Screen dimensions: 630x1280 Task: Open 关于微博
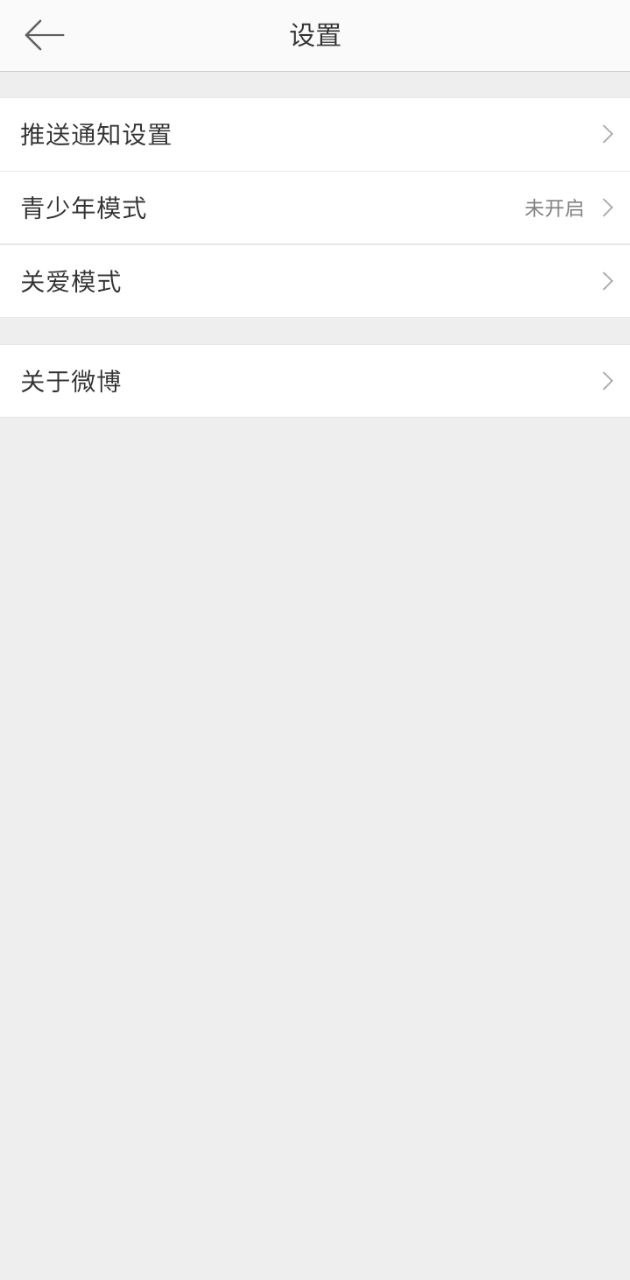click(x=315, y=381)
